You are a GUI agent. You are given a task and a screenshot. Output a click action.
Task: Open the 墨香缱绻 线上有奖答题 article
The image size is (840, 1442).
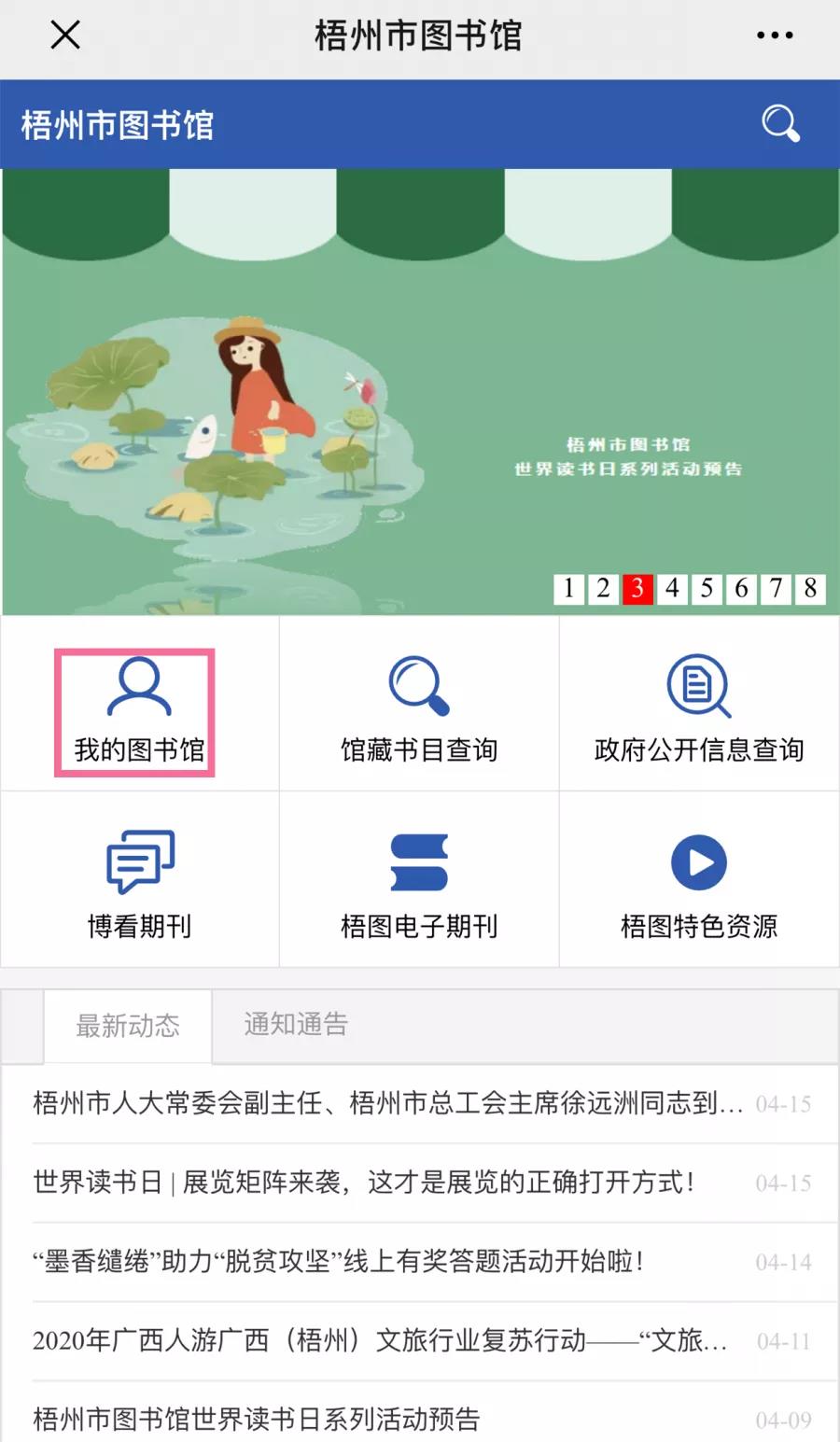[x=338, y=1262]
